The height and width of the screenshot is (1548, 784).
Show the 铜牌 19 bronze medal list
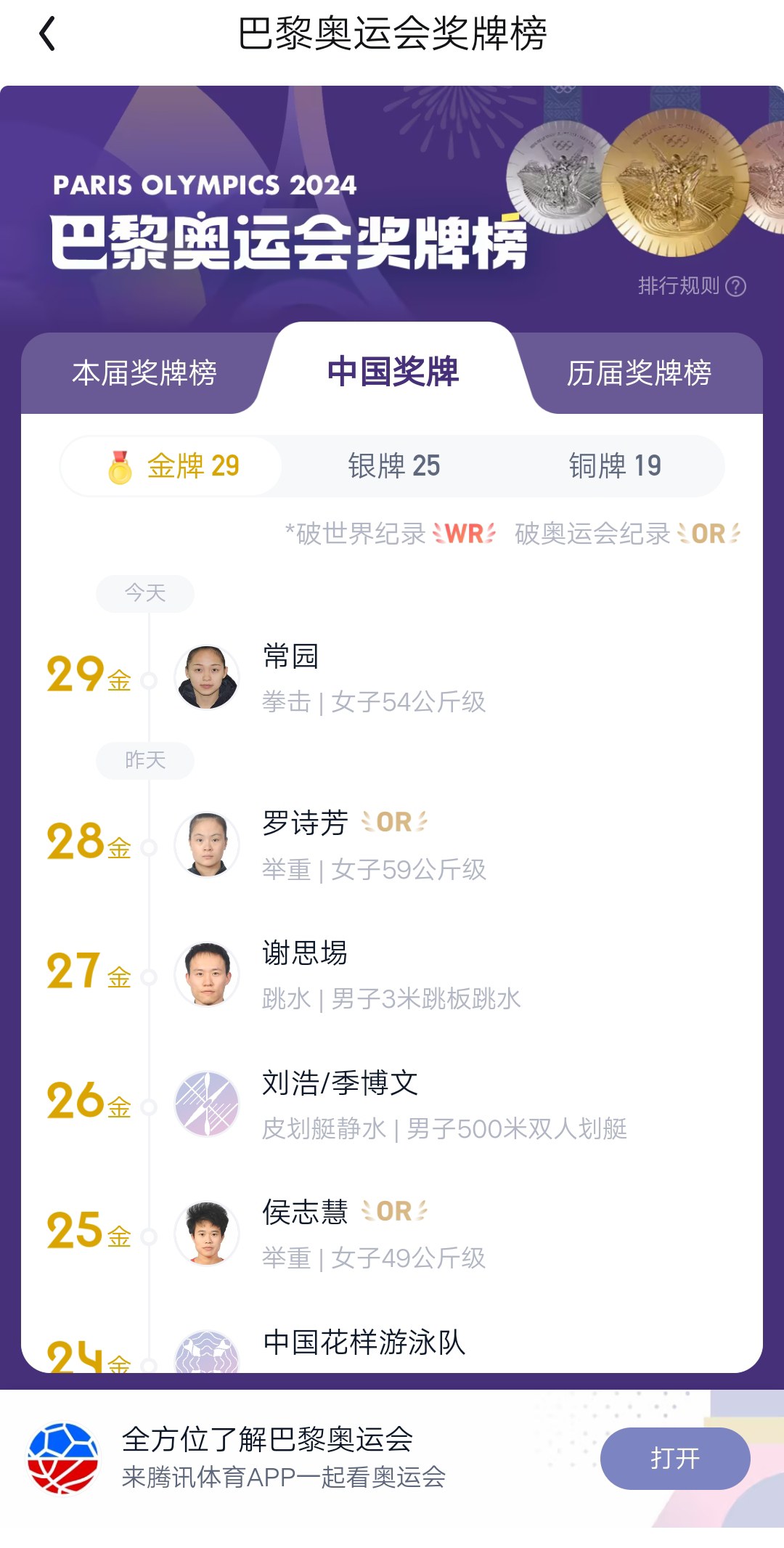click(615, 466)
